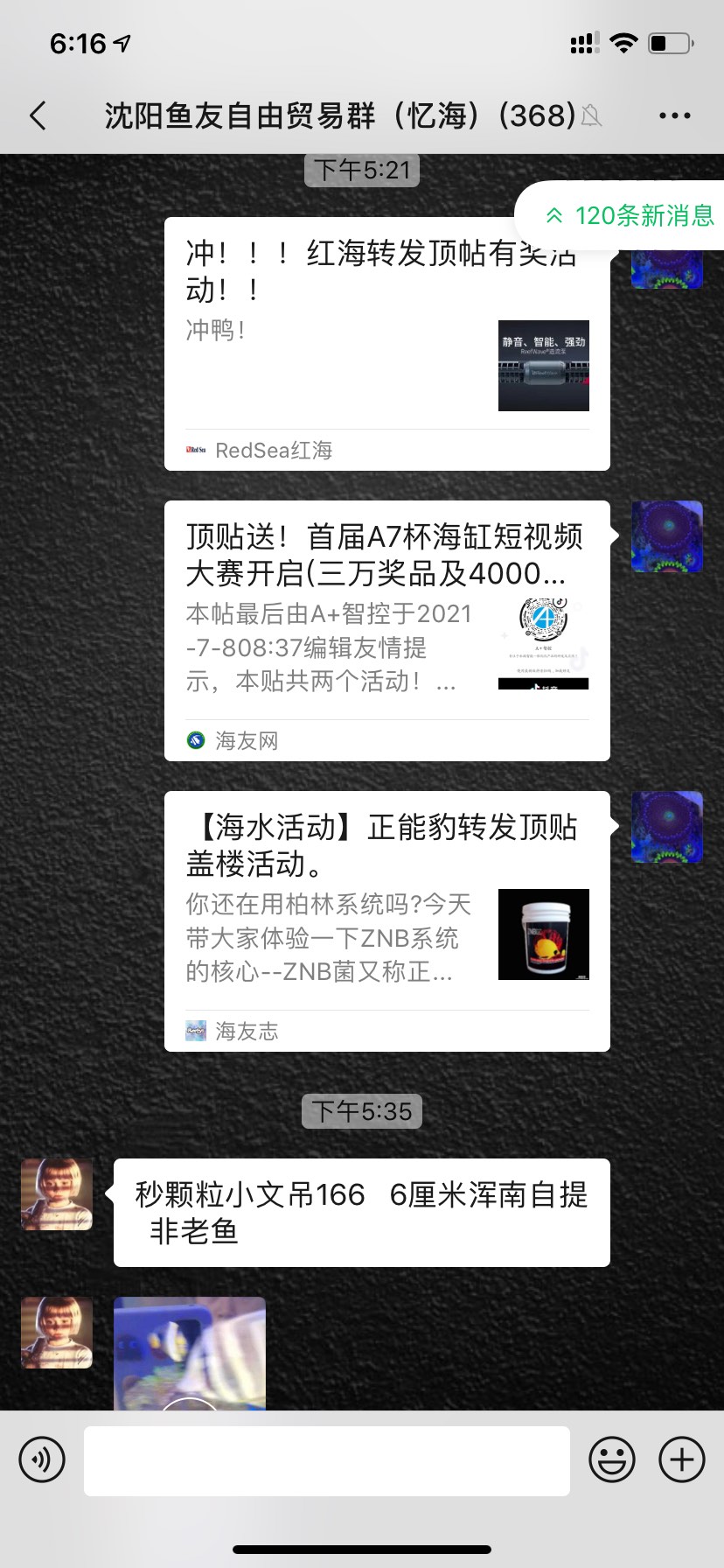Go back to the chat list

(38, 115)
